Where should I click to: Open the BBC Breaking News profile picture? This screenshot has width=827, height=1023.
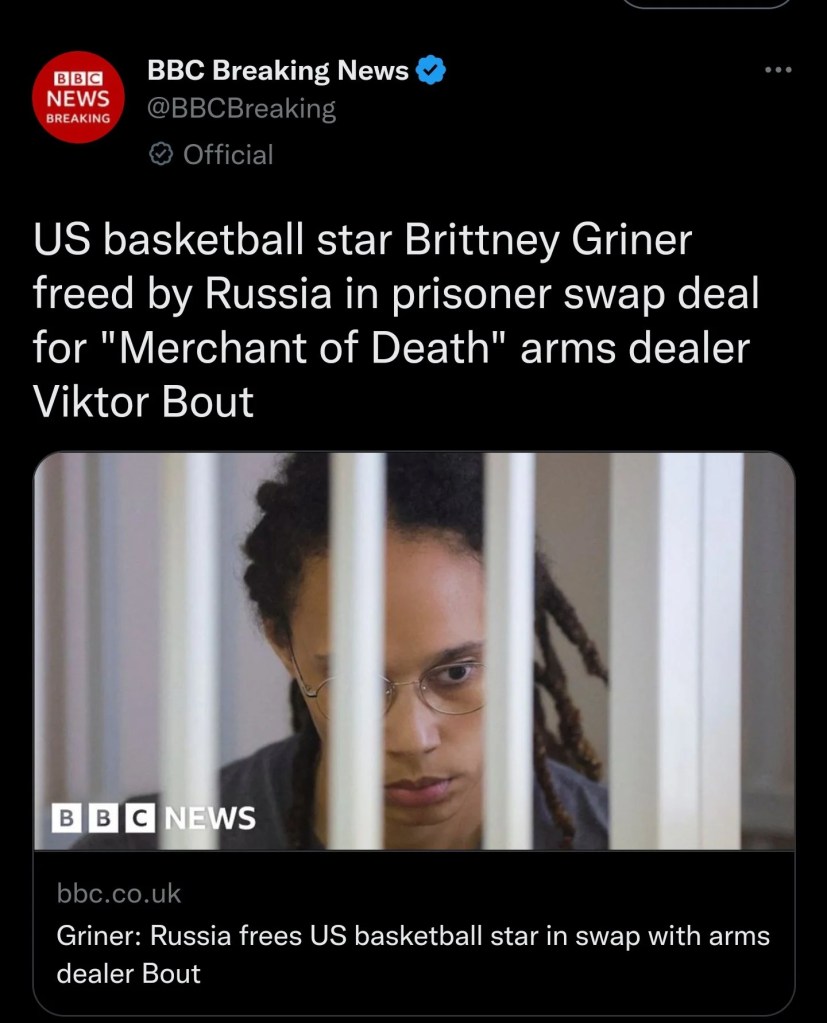click(82, 97)
